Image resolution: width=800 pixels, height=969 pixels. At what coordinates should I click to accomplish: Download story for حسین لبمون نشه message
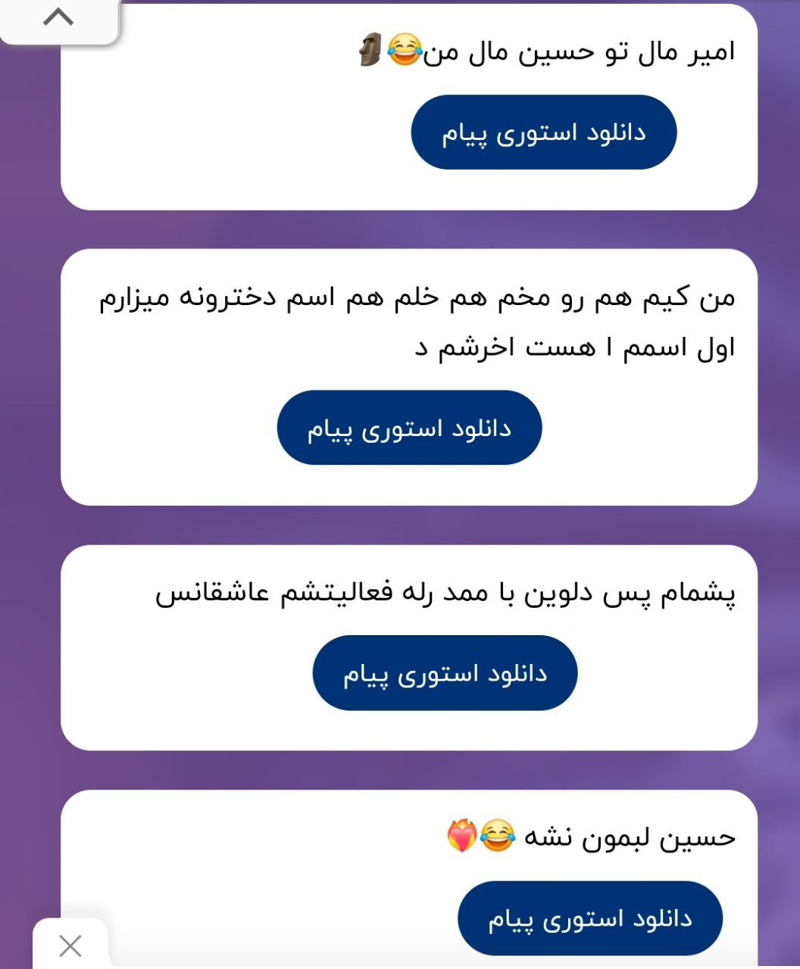coord(590,918)
